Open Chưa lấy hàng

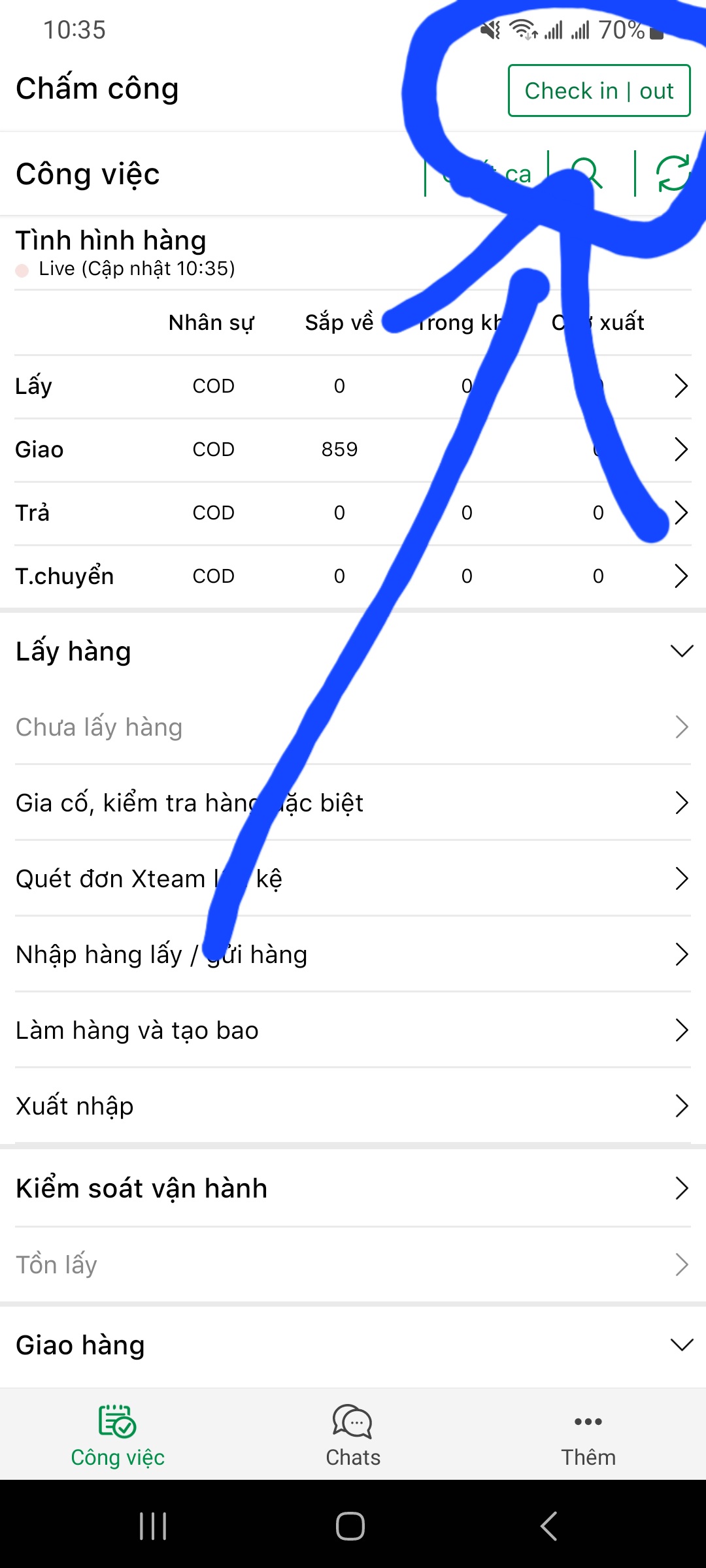(x=353, y=727)
